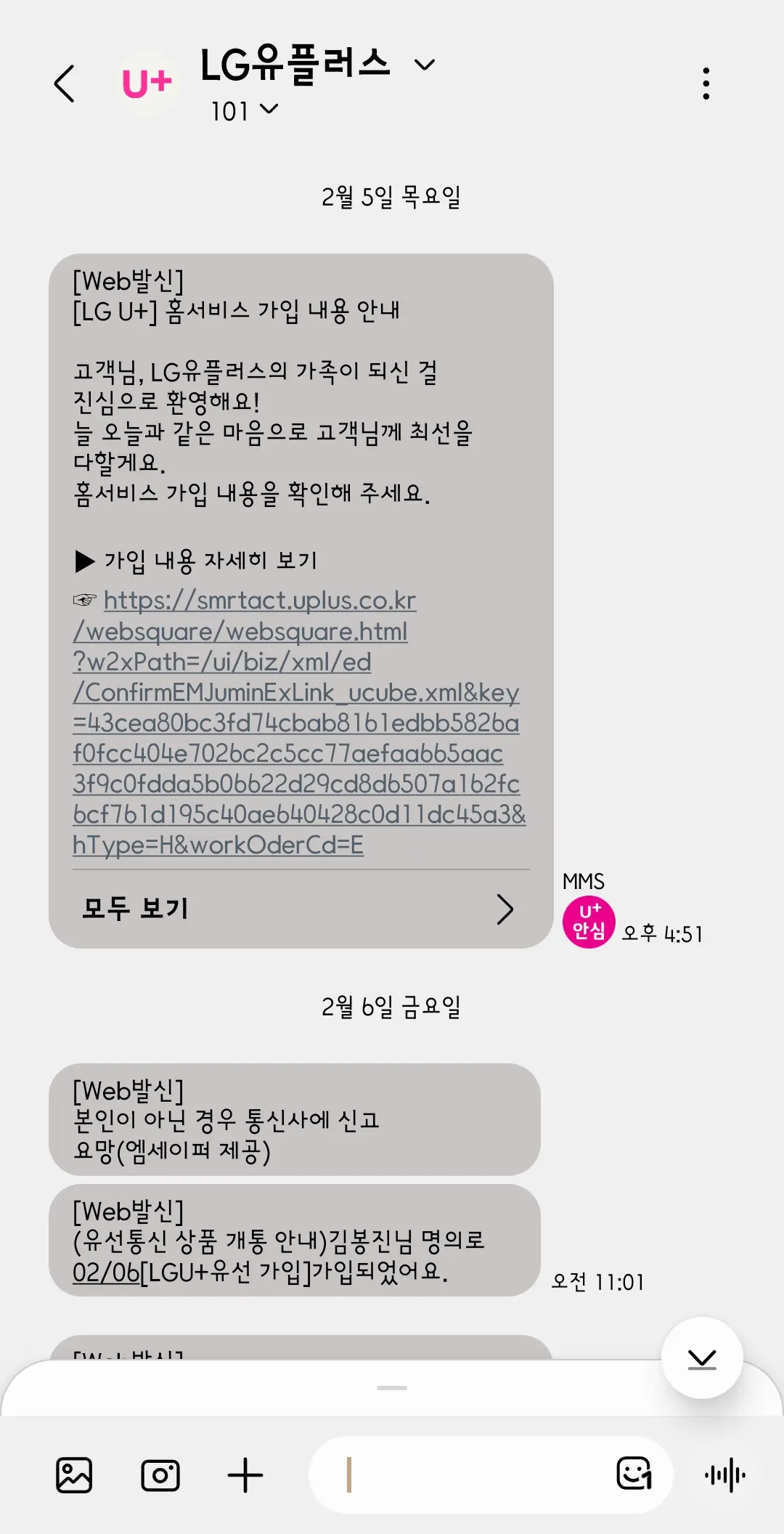Tap 모두 보기 to view full message
The image size is (784, 1534).
tap(298, 909)
